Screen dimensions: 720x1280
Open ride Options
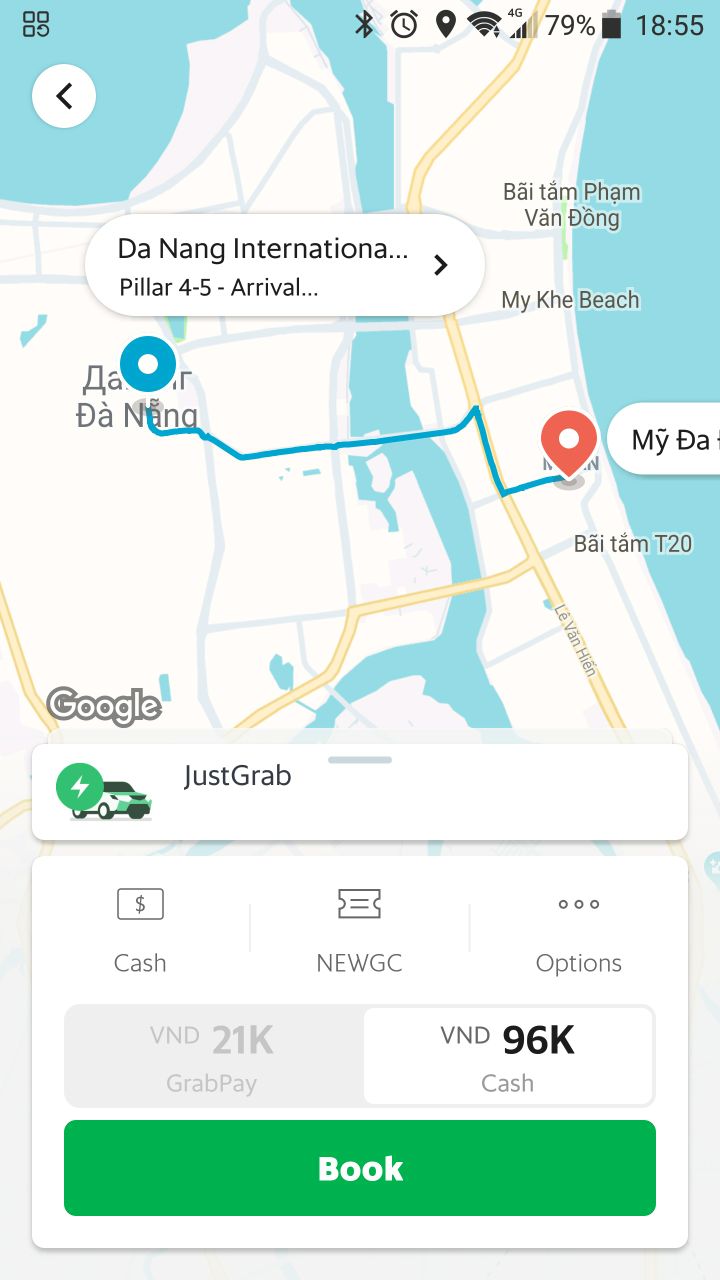tap(578, 930)
